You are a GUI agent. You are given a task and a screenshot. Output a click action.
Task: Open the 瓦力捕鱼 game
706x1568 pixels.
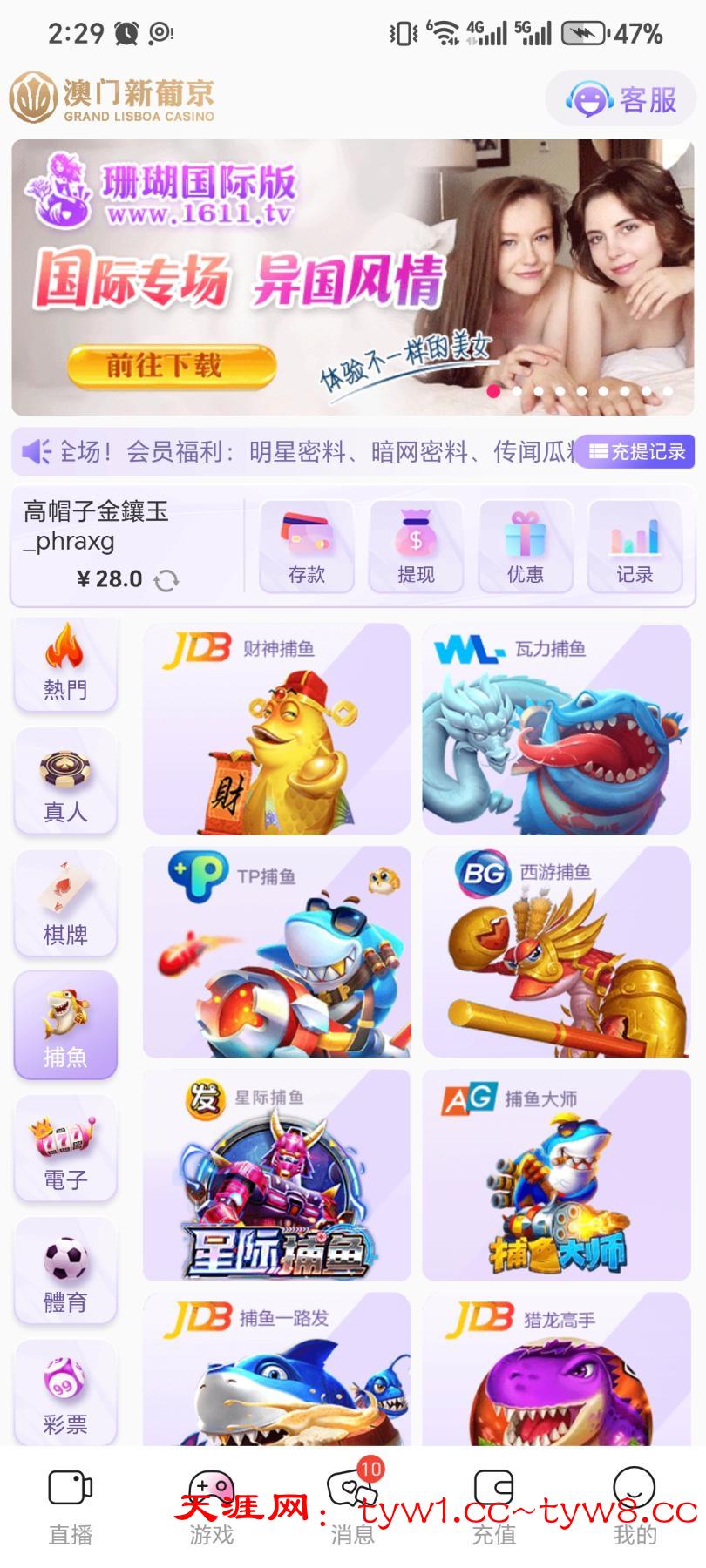tap(555, 729)
